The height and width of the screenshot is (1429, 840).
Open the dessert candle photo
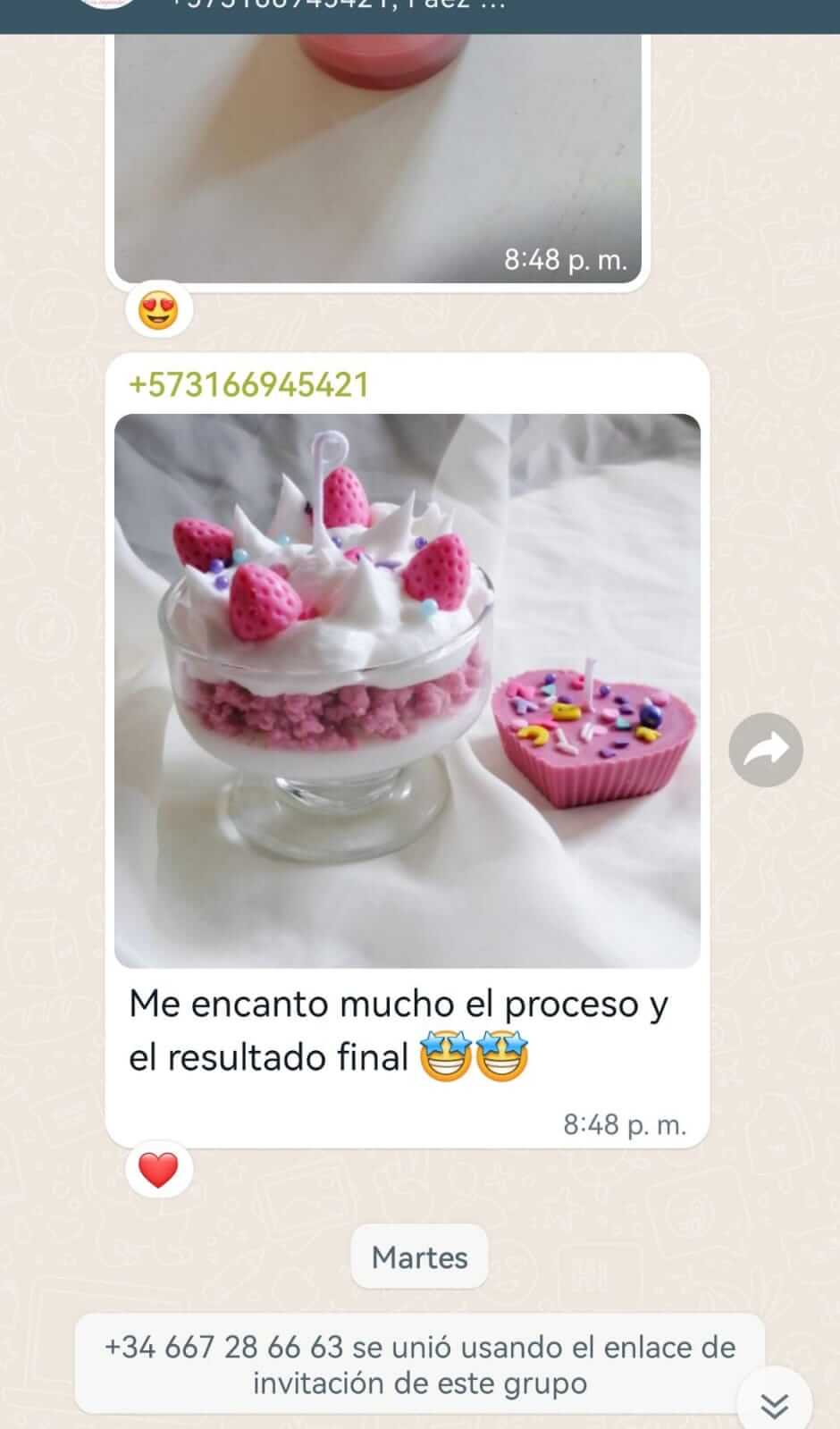tap(407, 690)
